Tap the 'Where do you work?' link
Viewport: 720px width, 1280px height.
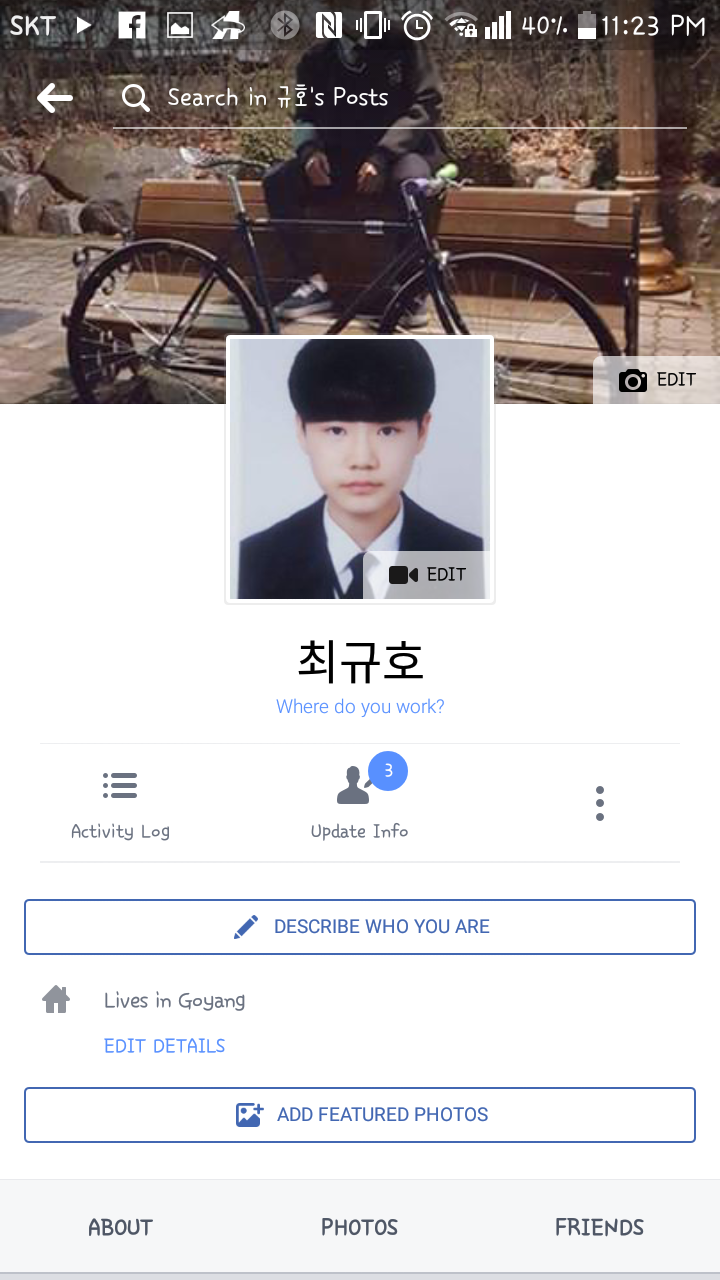tap(360, 706)
